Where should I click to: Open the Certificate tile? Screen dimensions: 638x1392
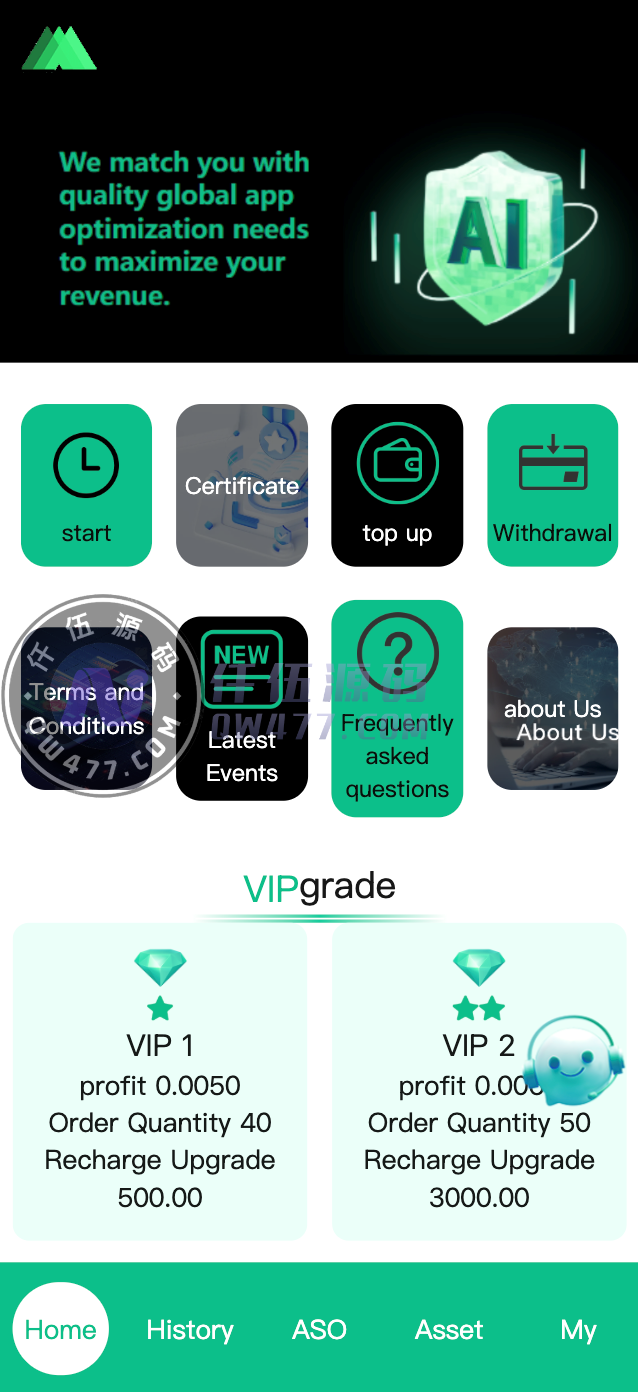click(242, 485)
